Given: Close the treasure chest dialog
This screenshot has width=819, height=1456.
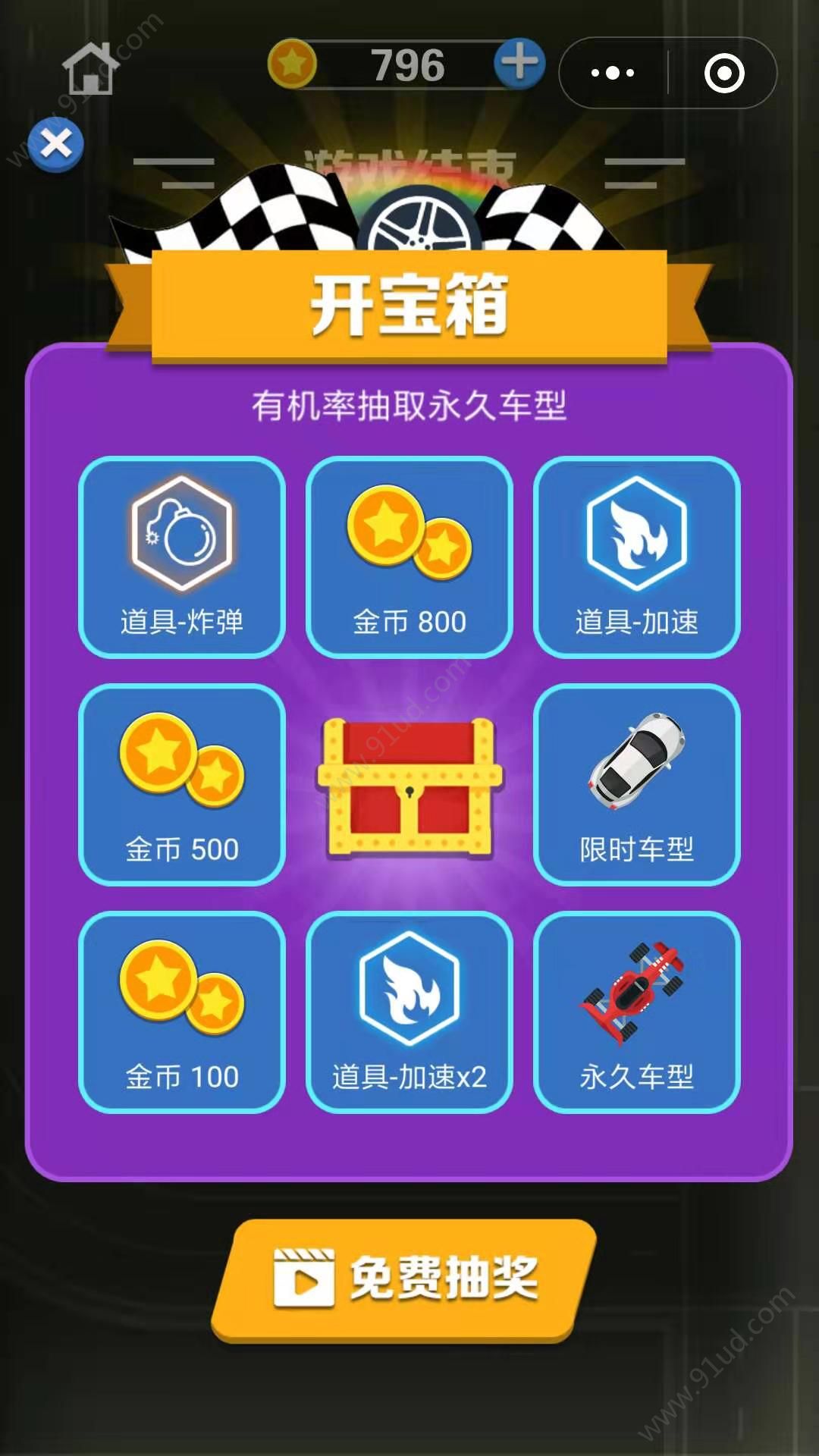Looking at the screenshot, I should (56, 143).
